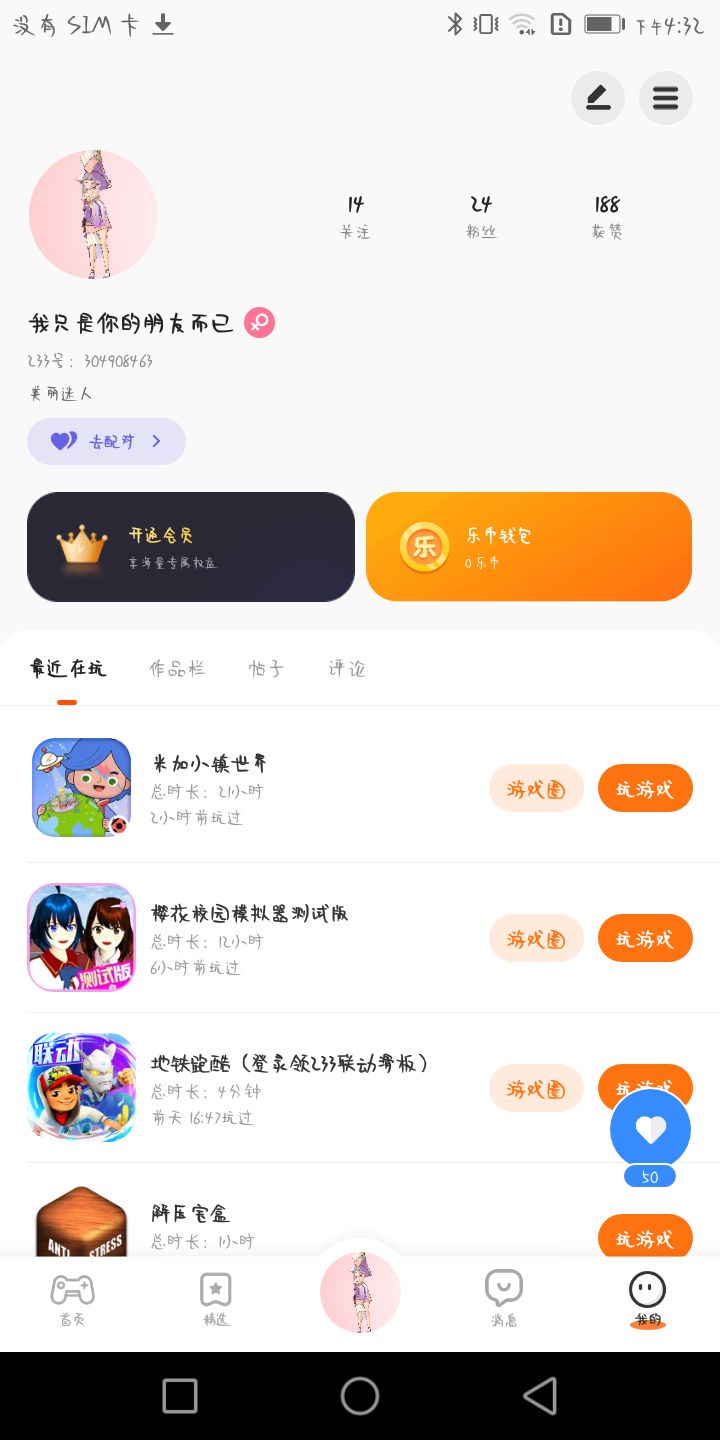
Task: Tap the system back button
Action: coord(540,1396)
